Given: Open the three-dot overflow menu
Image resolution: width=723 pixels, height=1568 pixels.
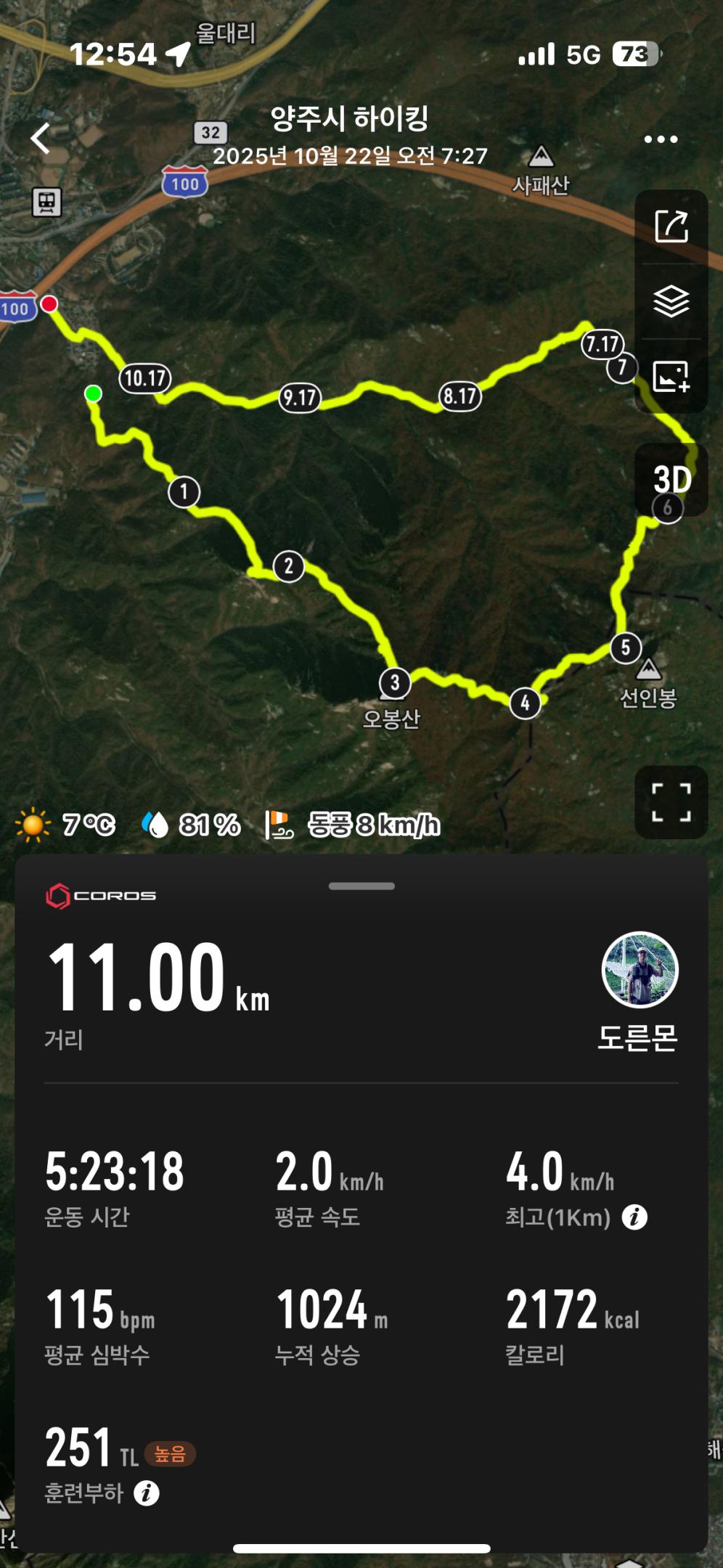Looking at the screenshot, I should (661, 139).
